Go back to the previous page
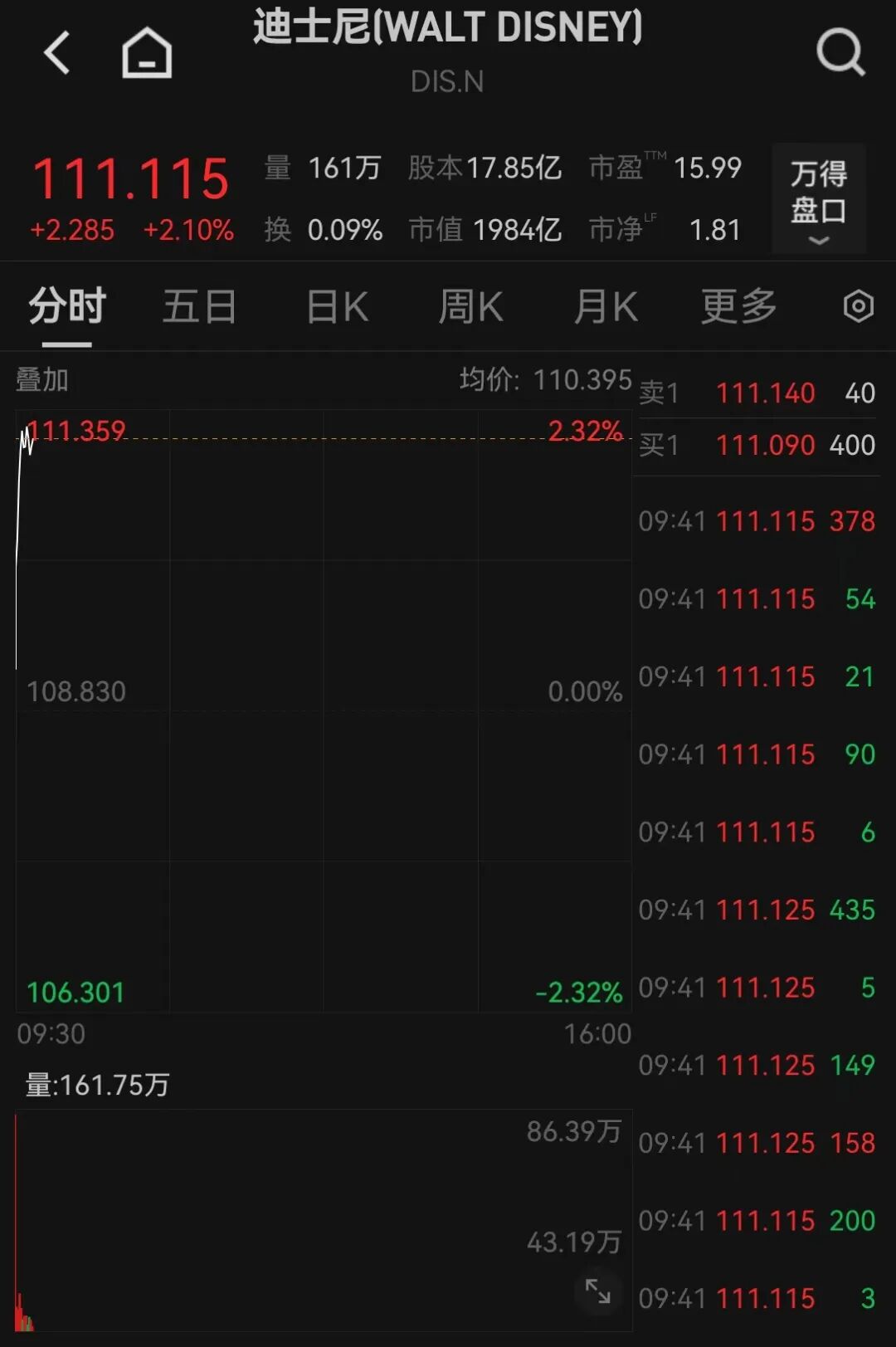896x1347 pixels. click(56, 53)
